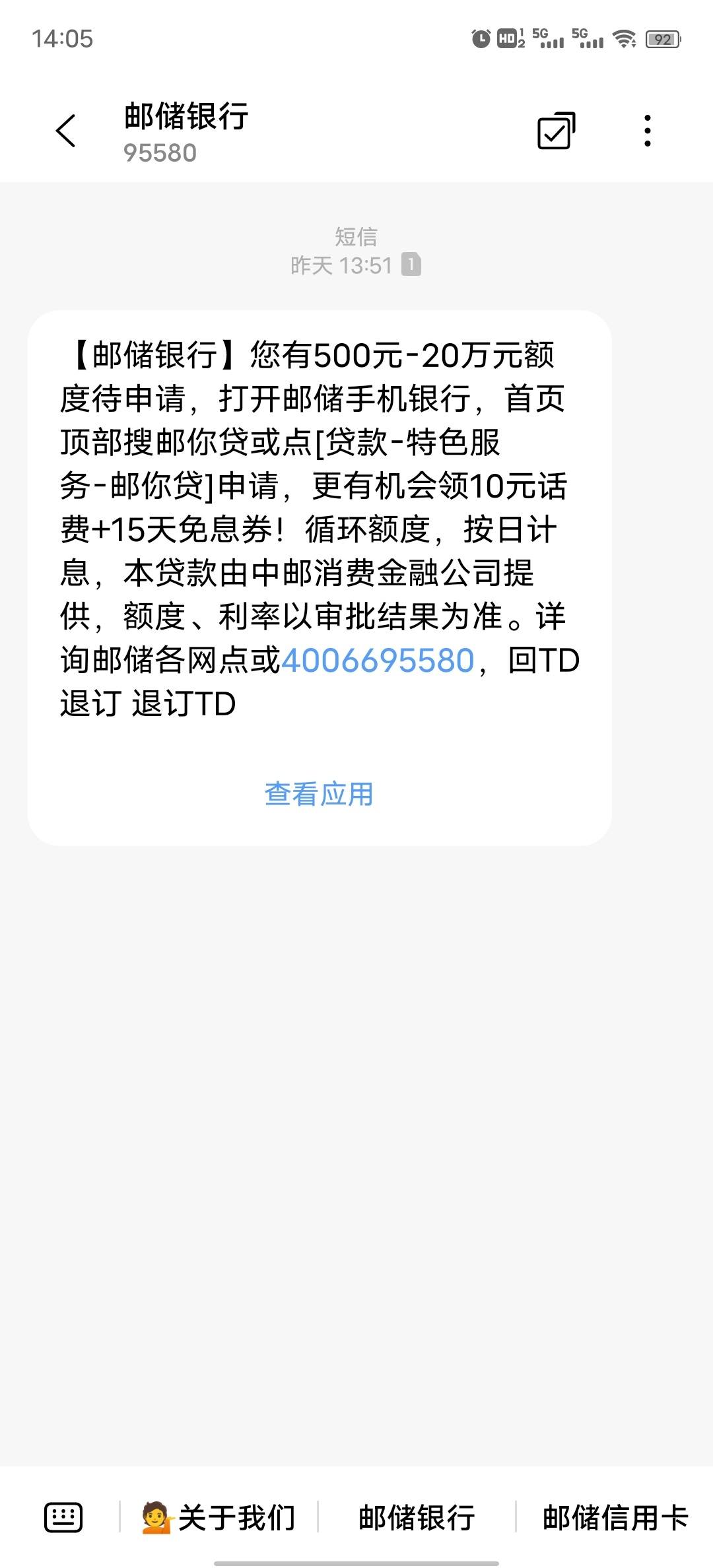Switch to keyboard input mode

pos(63,1517)
